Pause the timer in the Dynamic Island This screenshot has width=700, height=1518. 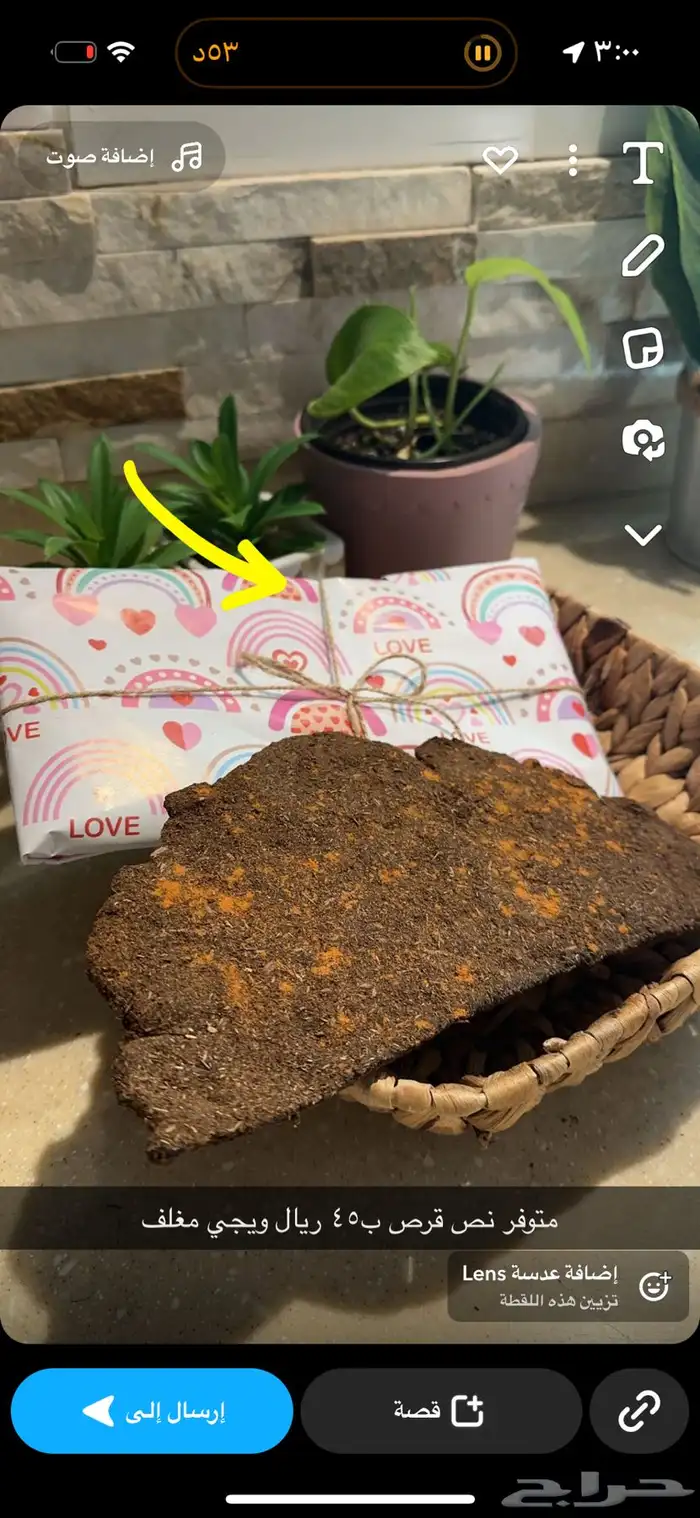[482, 52]
